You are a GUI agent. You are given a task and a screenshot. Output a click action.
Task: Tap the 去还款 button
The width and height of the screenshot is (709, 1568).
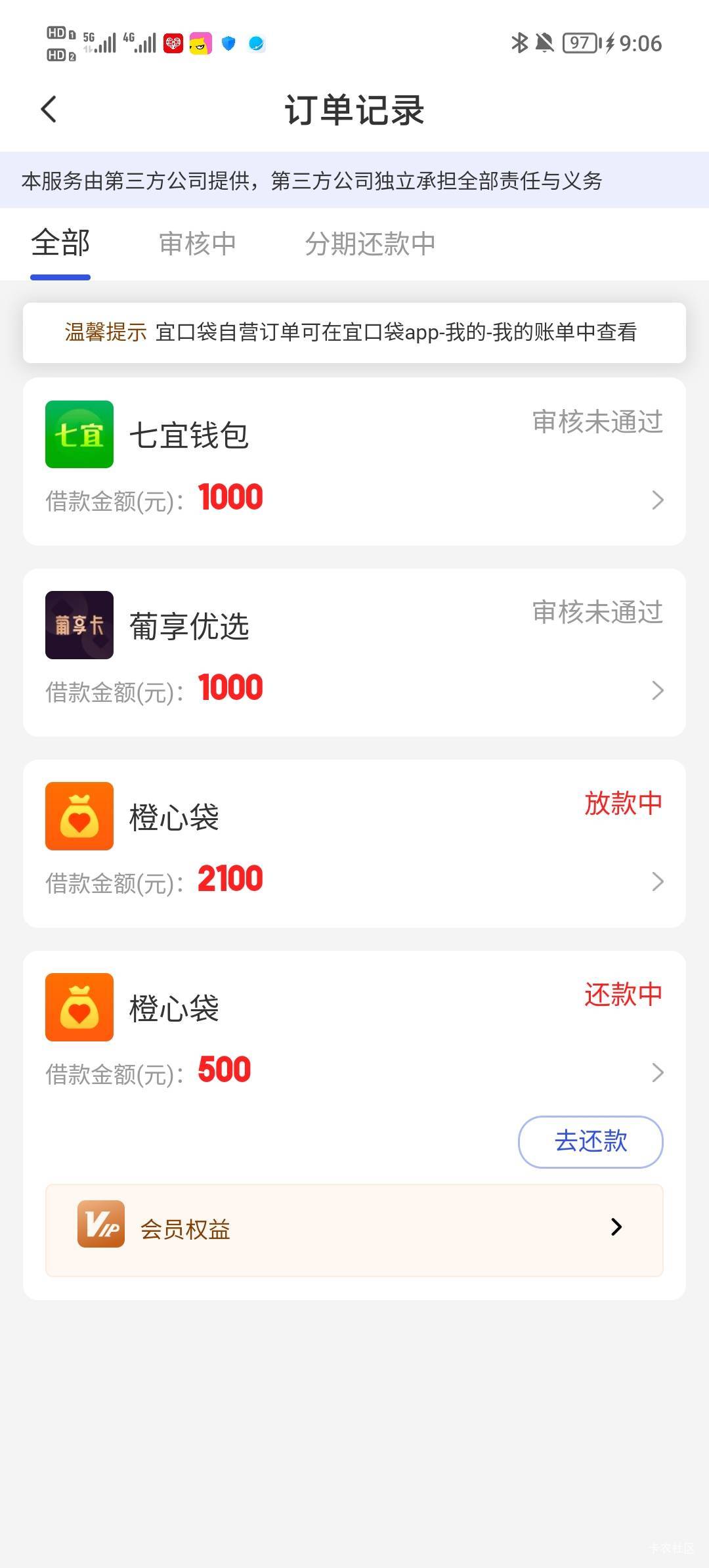(x=591, y=1142)
